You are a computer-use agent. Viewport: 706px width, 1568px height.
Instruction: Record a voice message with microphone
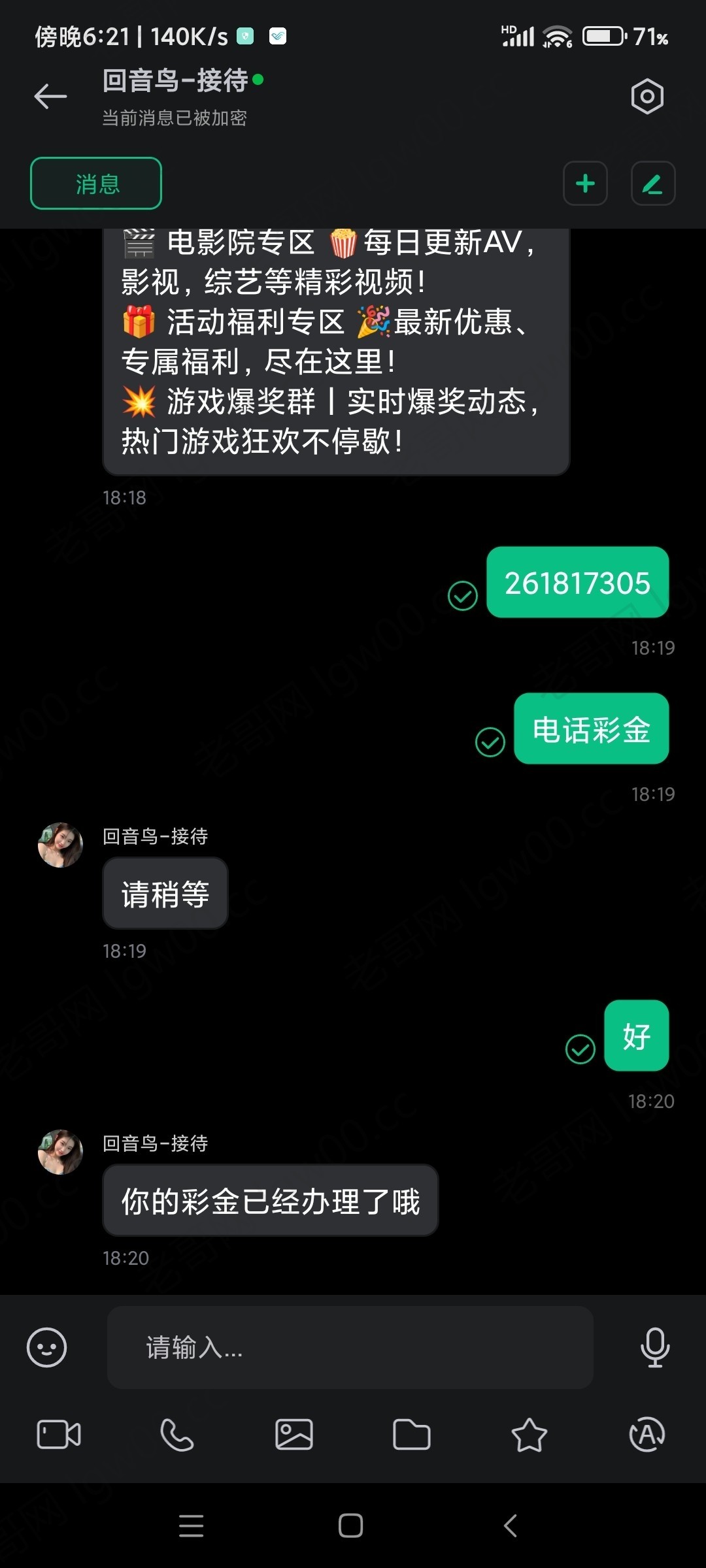tap(654, 1347)
